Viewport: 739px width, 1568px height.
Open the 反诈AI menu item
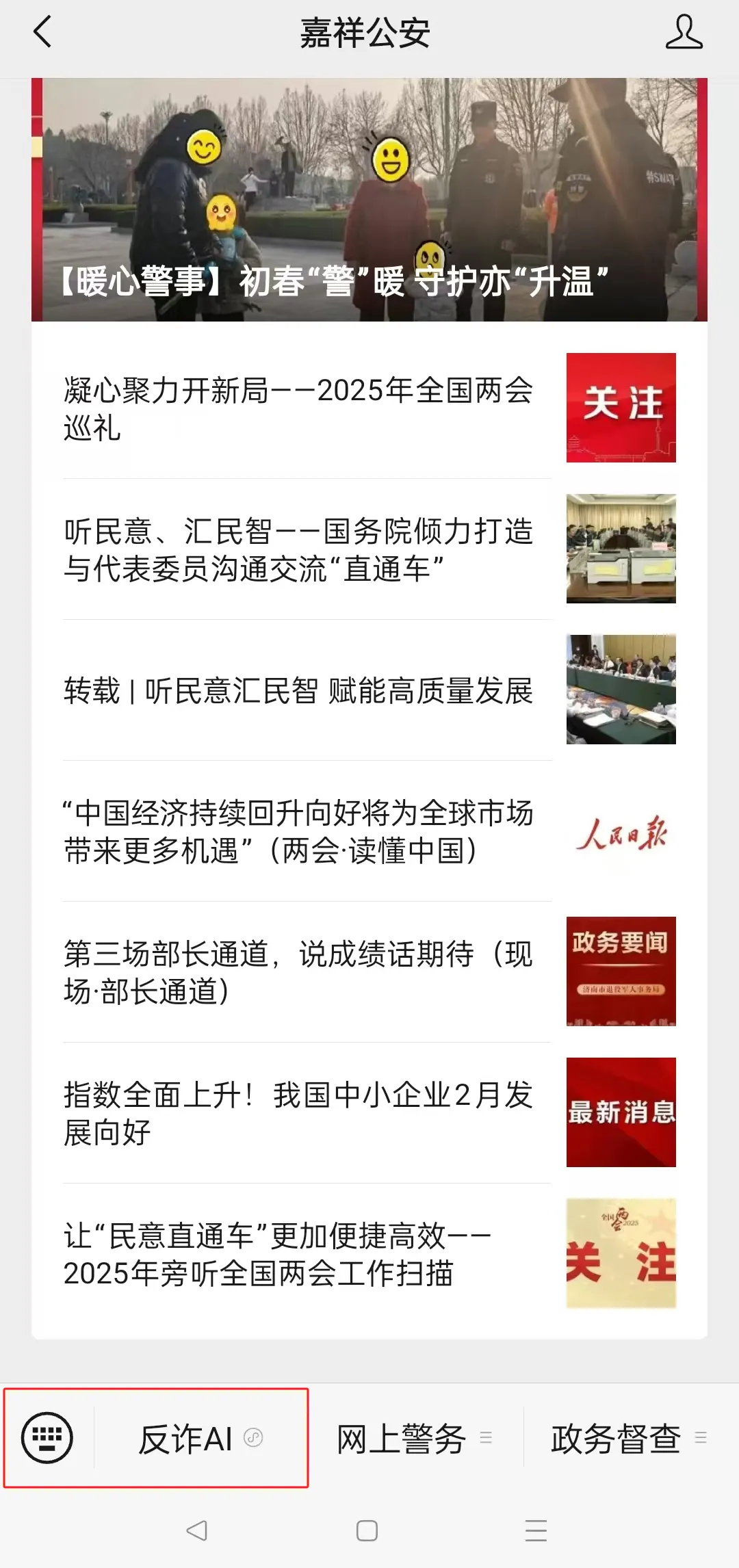(x=200, y=1438)
